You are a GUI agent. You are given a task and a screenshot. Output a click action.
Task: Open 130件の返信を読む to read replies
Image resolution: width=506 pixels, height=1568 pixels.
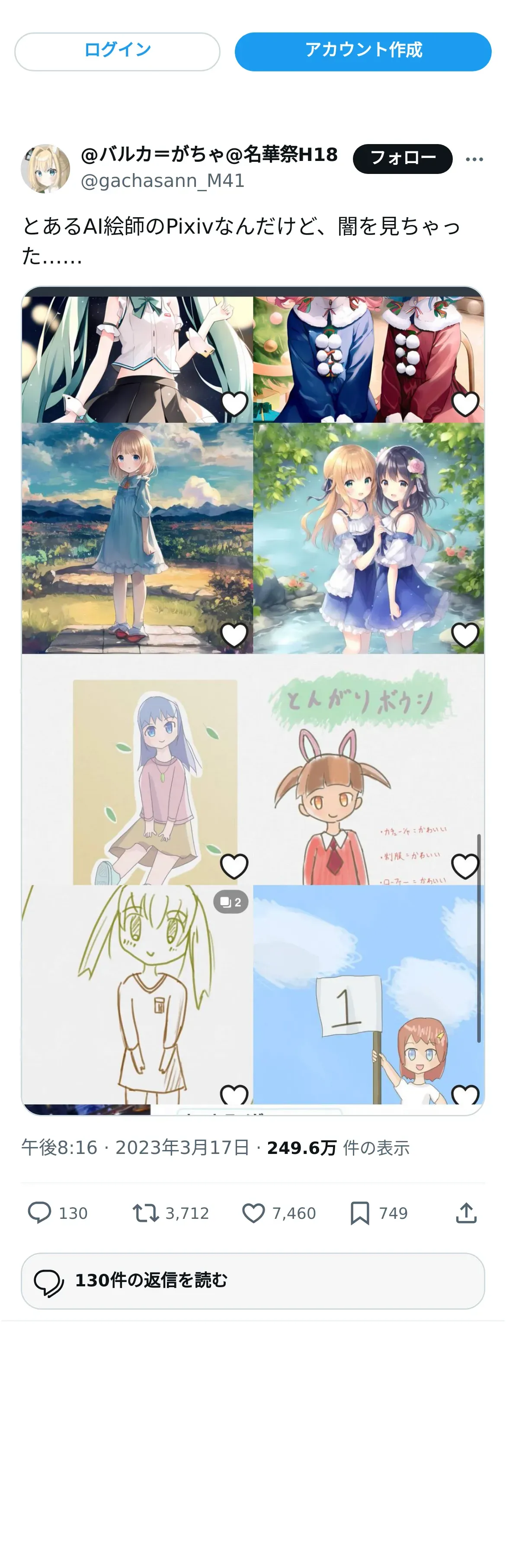click(253, 1281)
